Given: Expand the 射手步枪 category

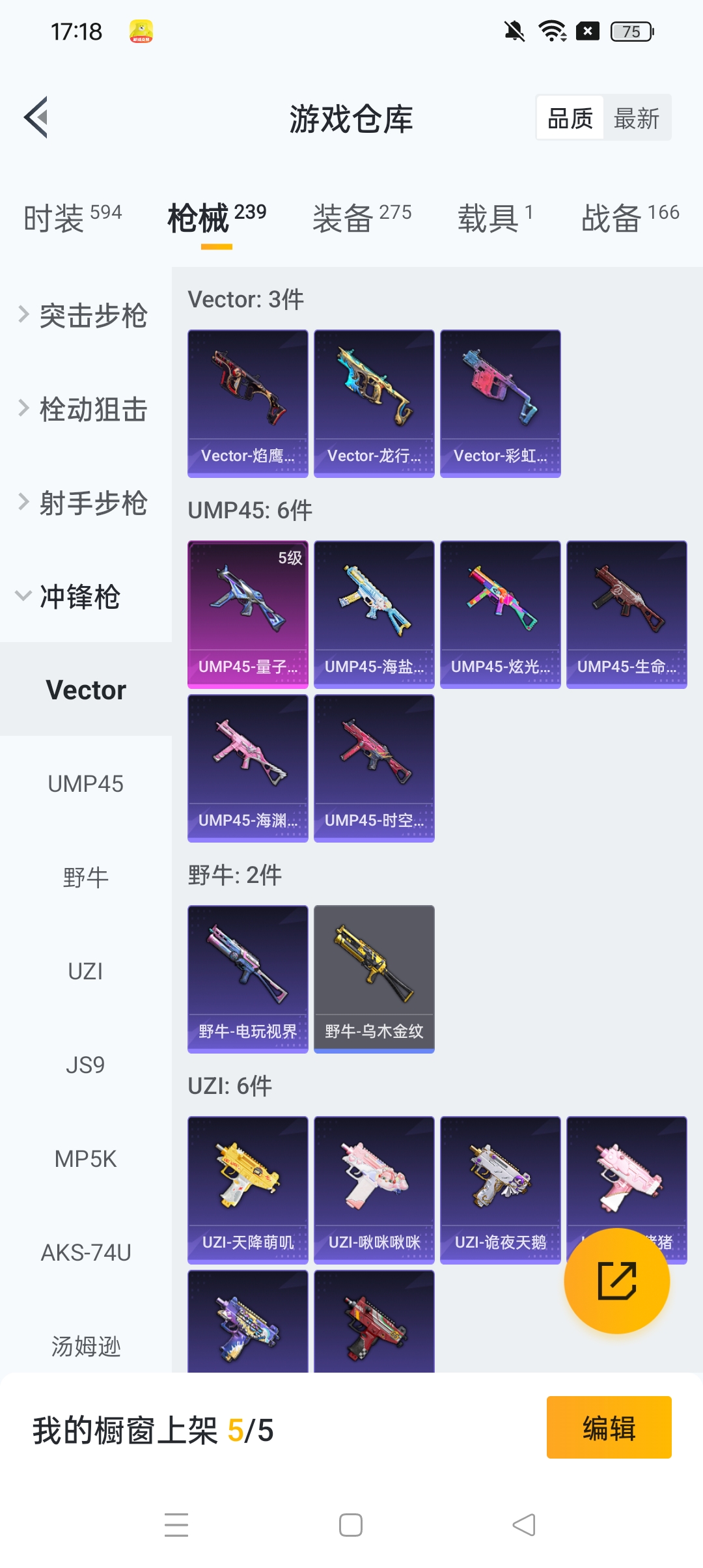Looking at the screenshot, I should (x=85, y=503).
